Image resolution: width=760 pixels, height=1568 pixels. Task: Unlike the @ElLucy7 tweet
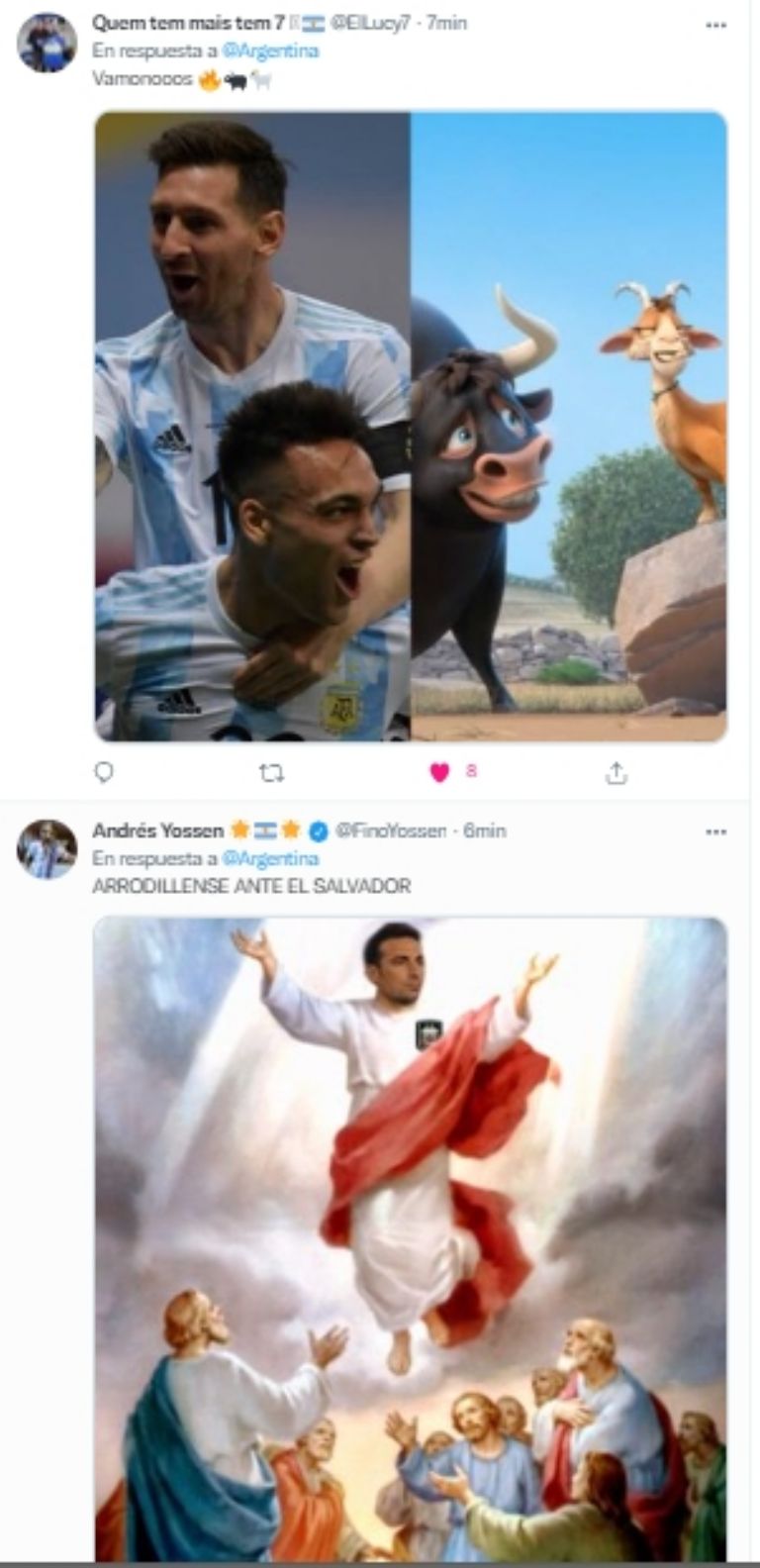(440, 772)
